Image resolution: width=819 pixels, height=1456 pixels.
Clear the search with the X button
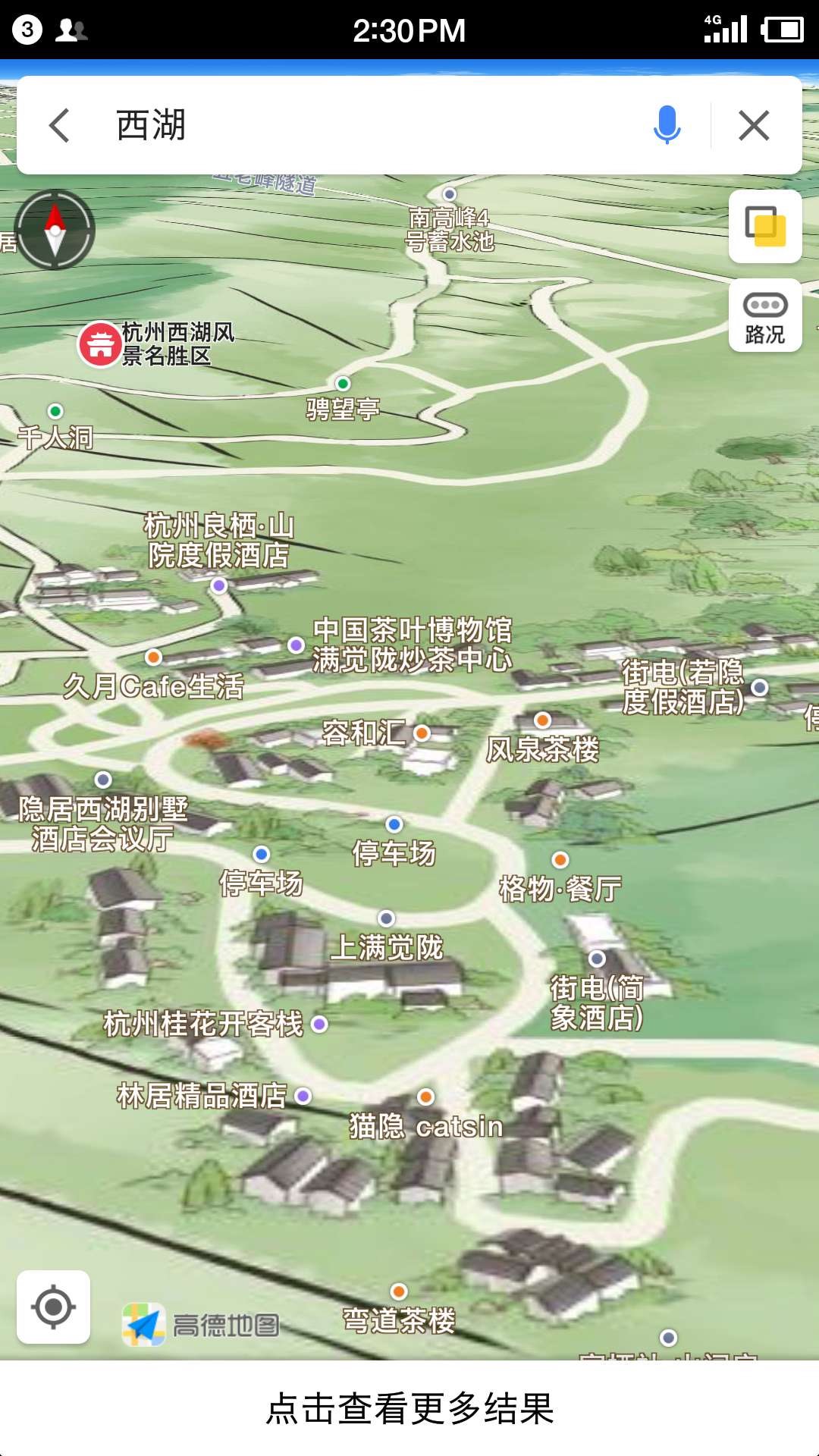pyautogui.click(x=754, y=125)
